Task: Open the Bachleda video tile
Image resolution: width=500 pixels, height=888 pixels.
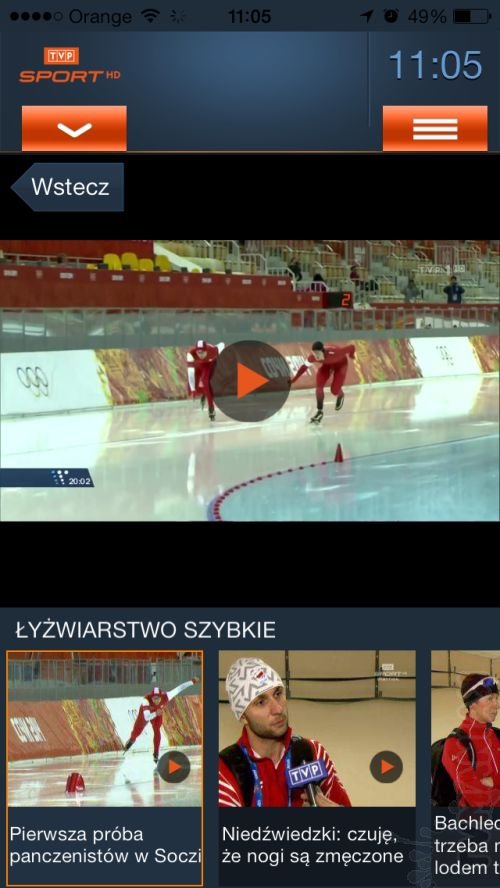Action: tap(465, 768)
